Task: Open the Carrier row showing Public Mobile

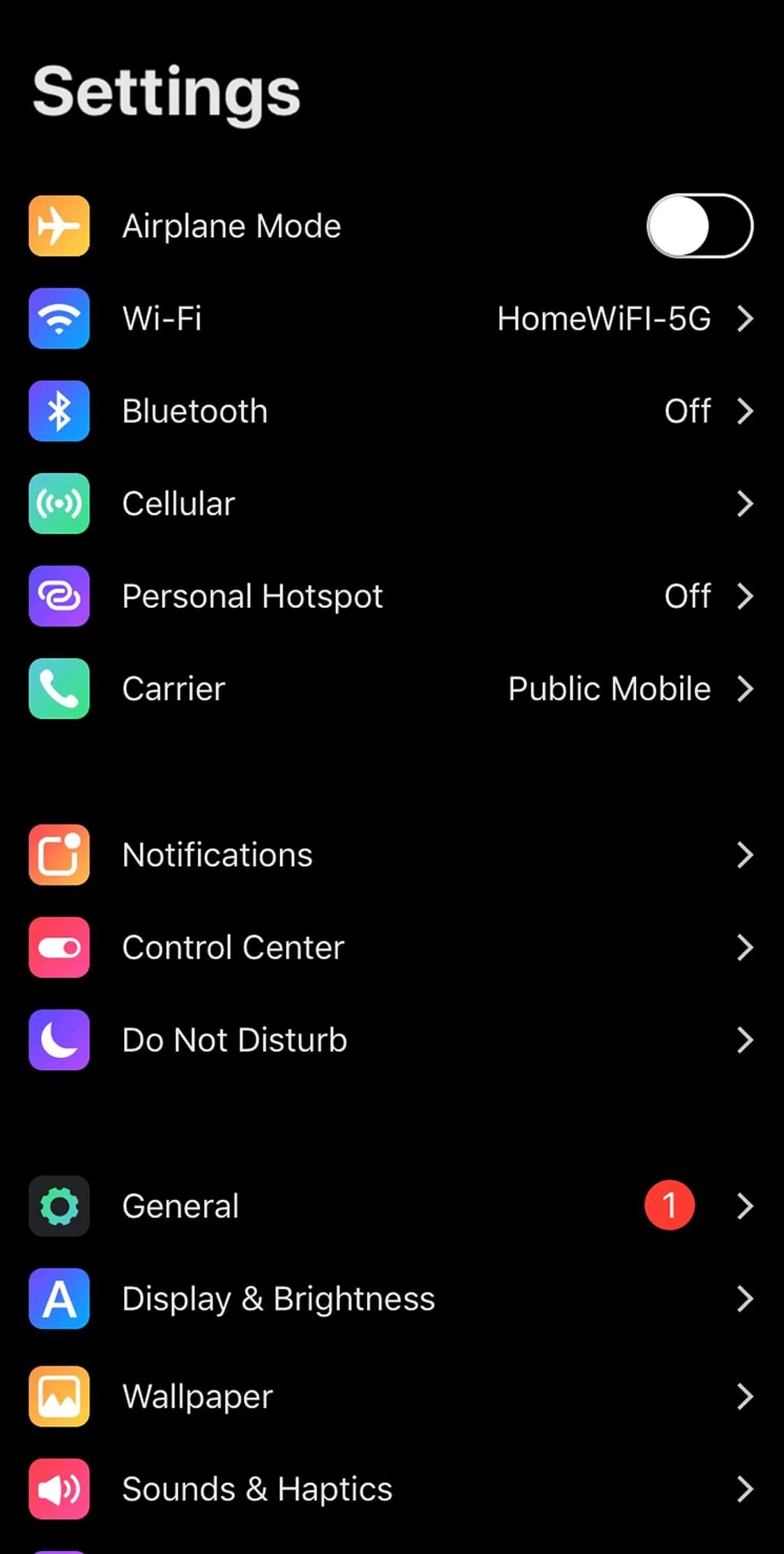Action: [x=392, y=689]
